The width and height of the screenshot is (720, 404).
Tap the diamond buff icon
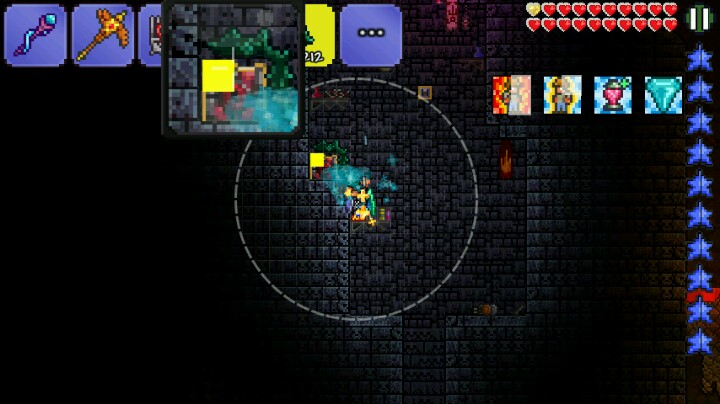pos(663,94)
